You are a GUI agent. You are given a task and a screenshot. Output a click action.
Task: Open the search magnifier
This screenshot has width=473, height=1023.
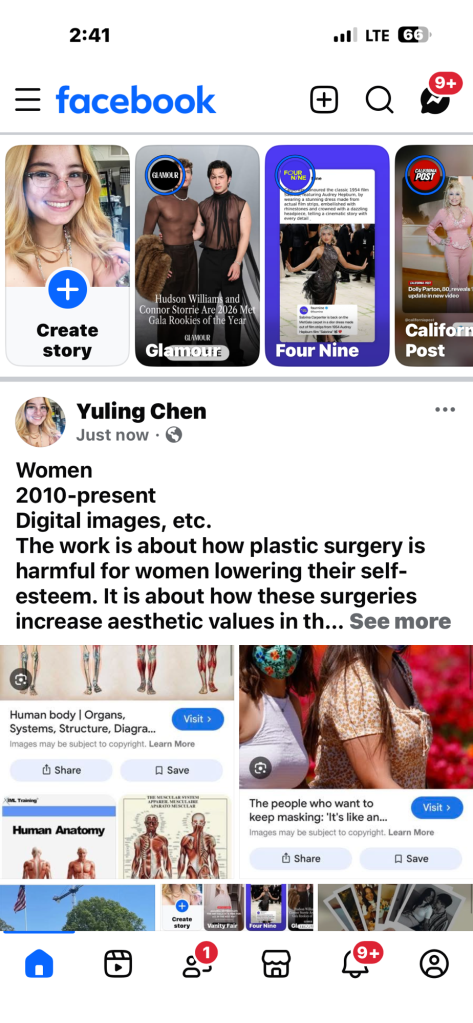(x=379, y=100)
